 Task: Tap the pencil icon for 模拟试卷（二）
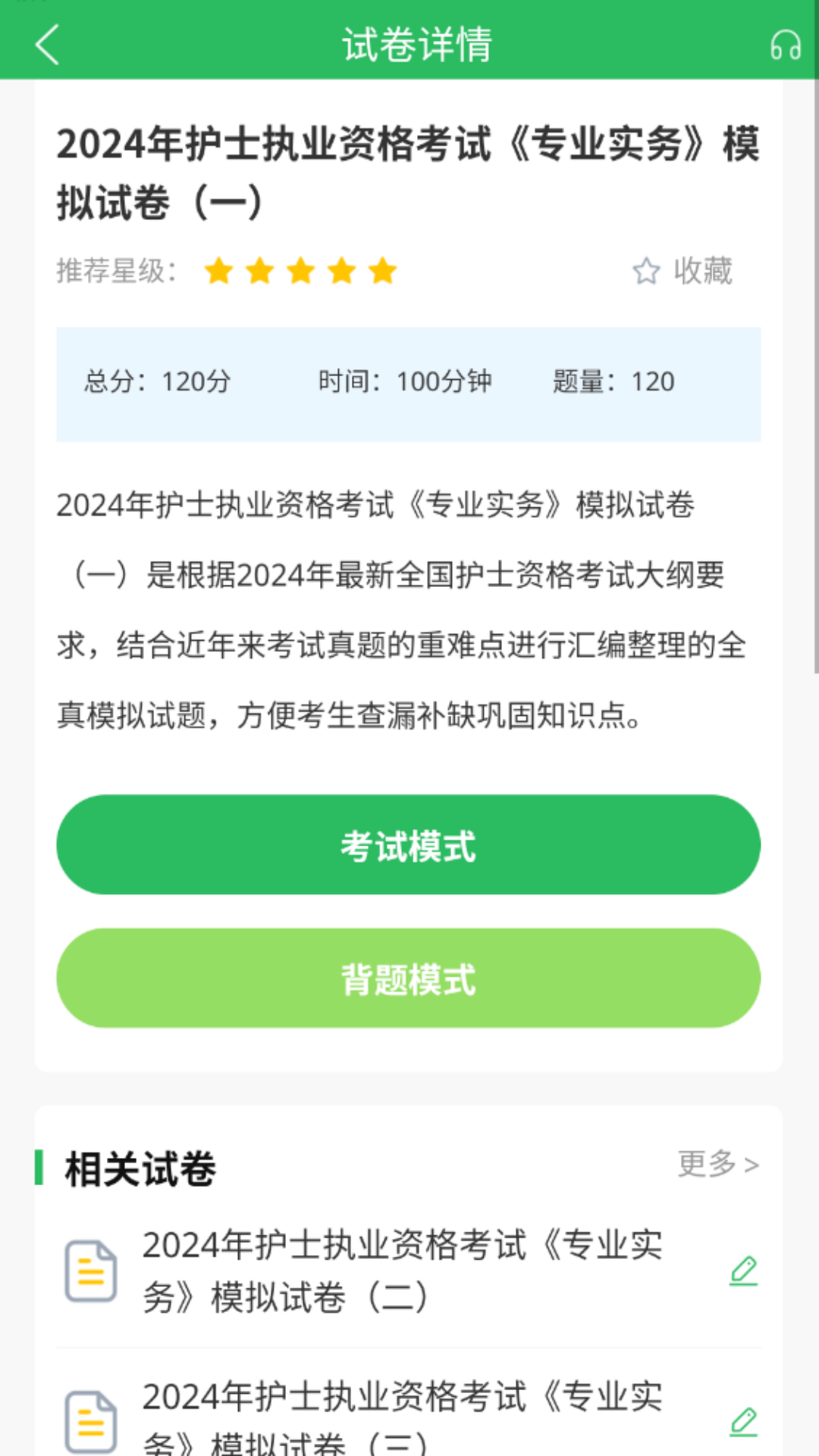743,1271
